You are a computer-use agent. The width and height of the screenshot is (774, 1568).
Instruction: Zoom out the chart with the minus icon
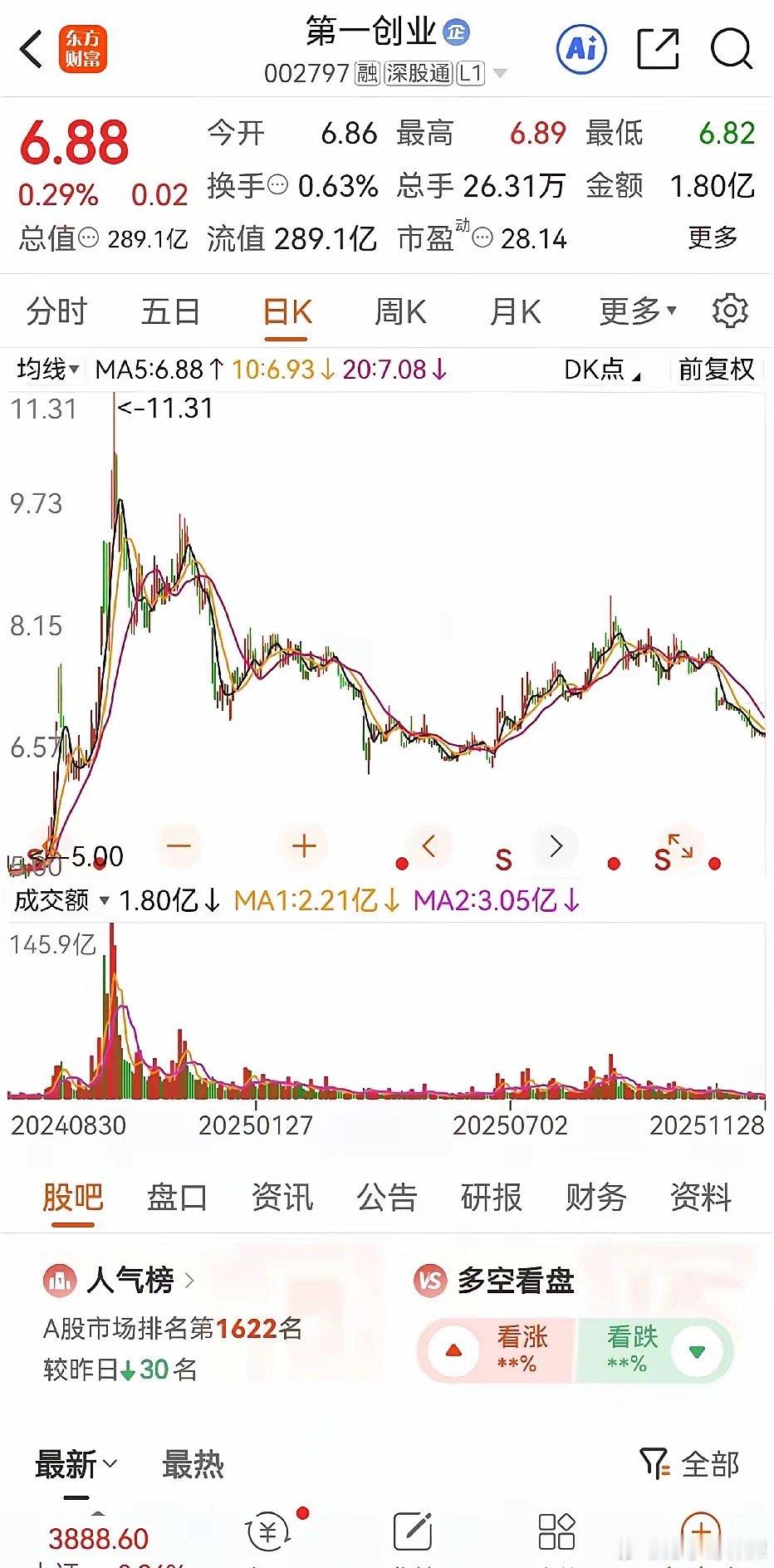pyautogui.click(x=179, y=845)
